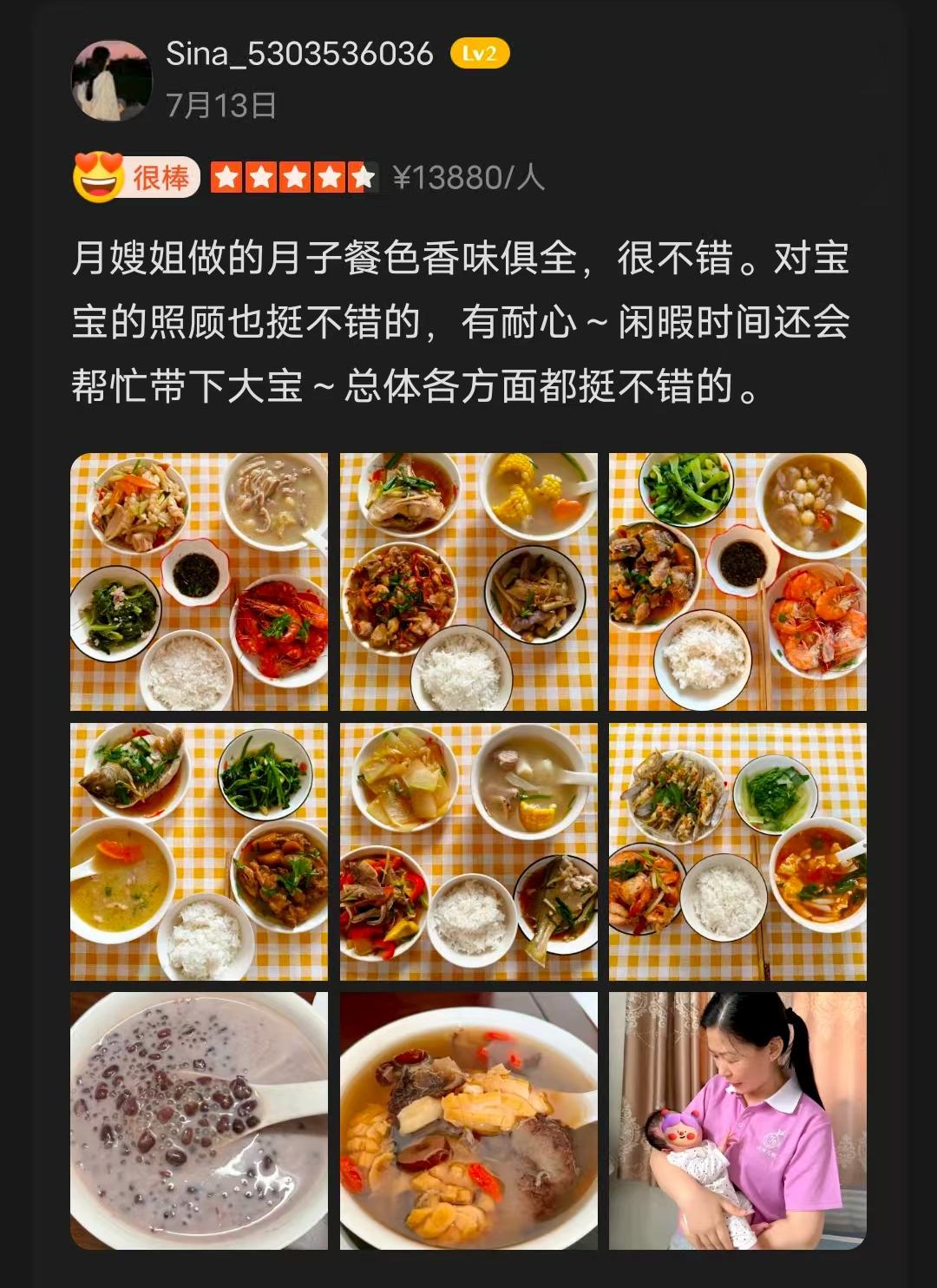This screenshot has height=1288, width=937.
Task: View the photo of nanny holding baby
Action: tap(737, 1120)
